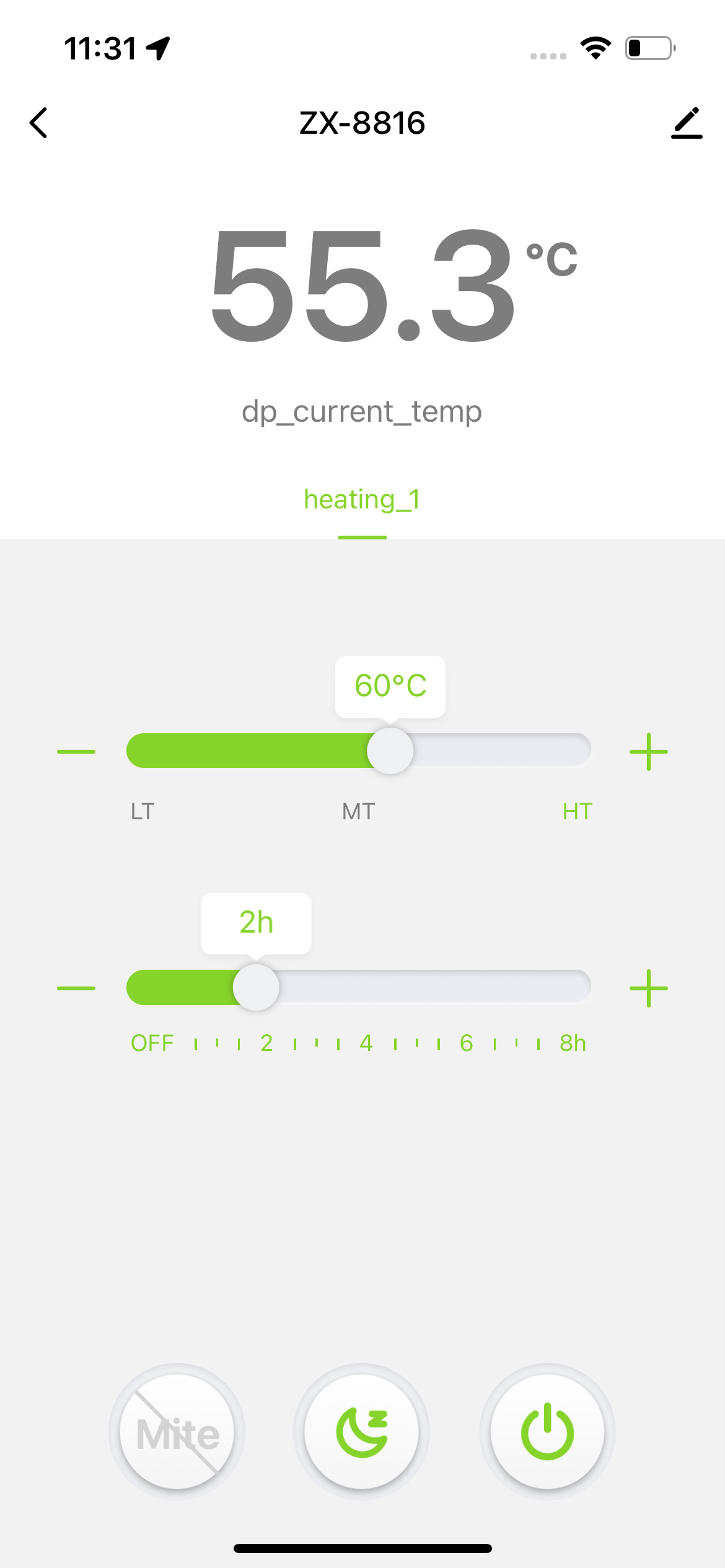Increase the target temperature with the plus button
Screen dimensions: 725x1568
[648, 751]
